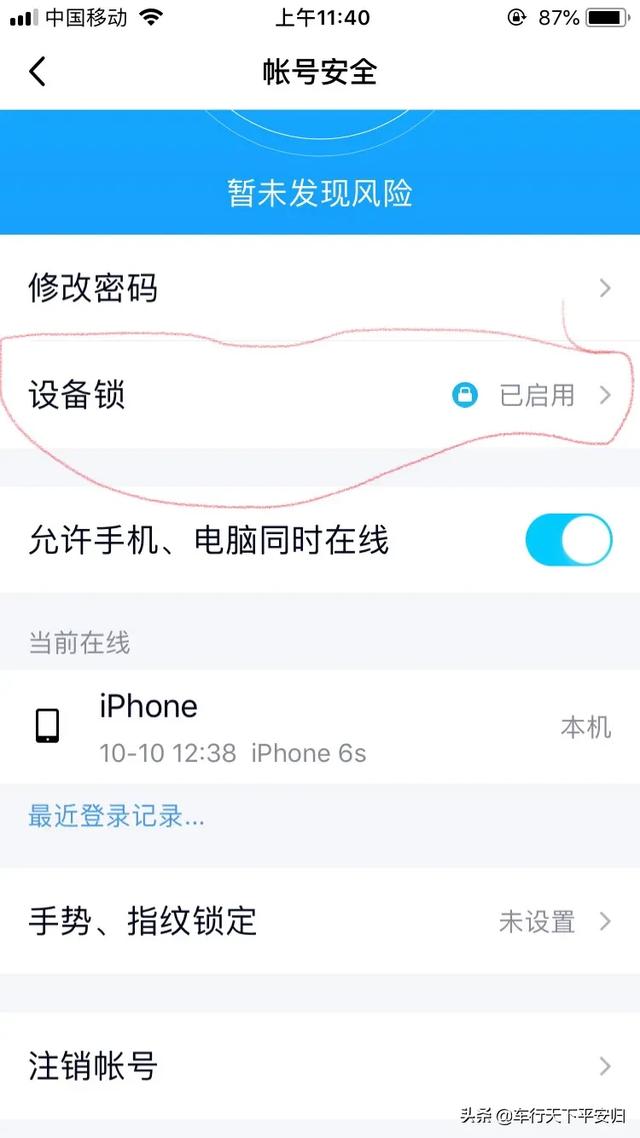
Task: Go back using the back arrow
Action: click(38, 72)
